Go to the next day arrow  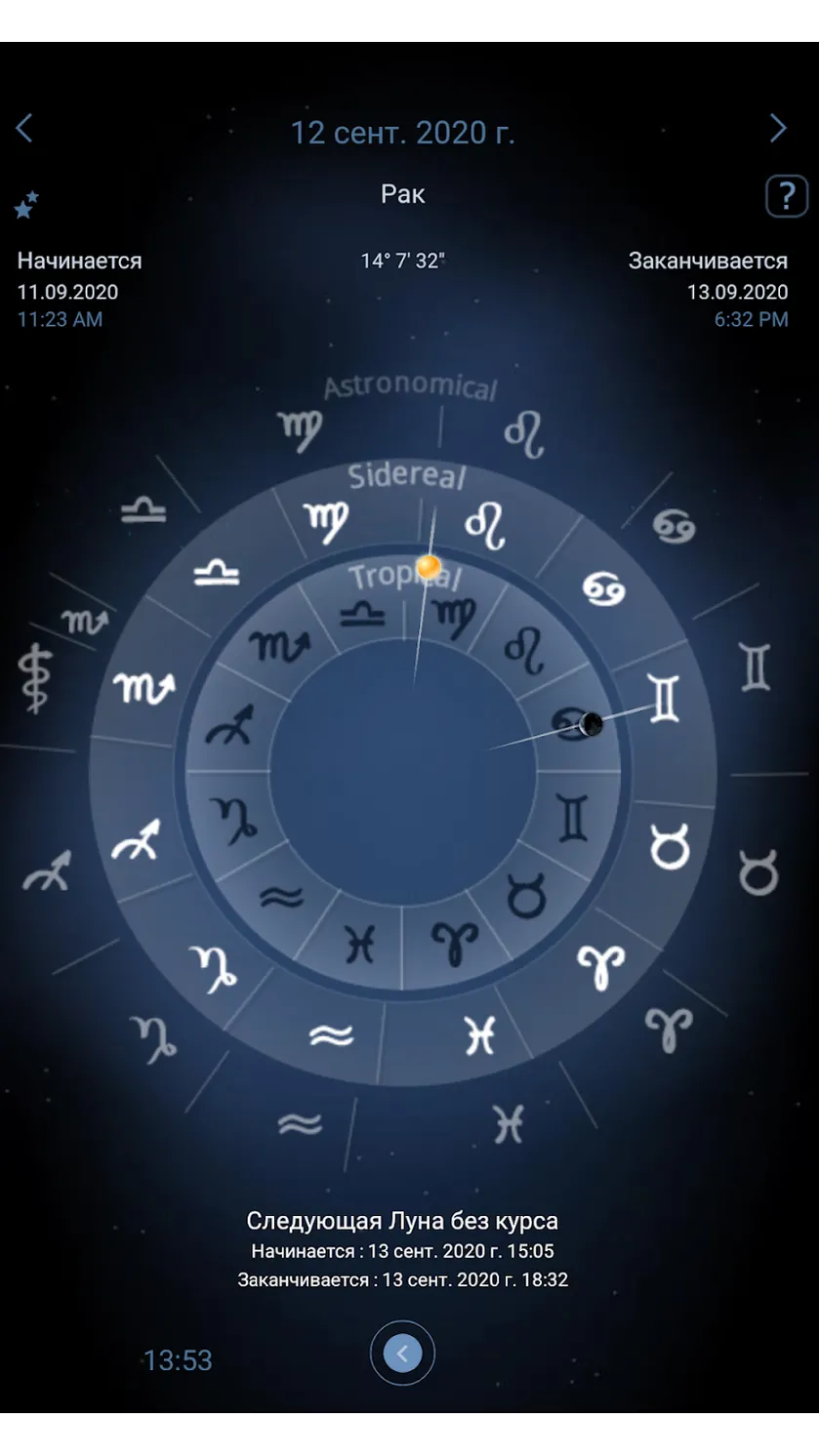point(778,128)
